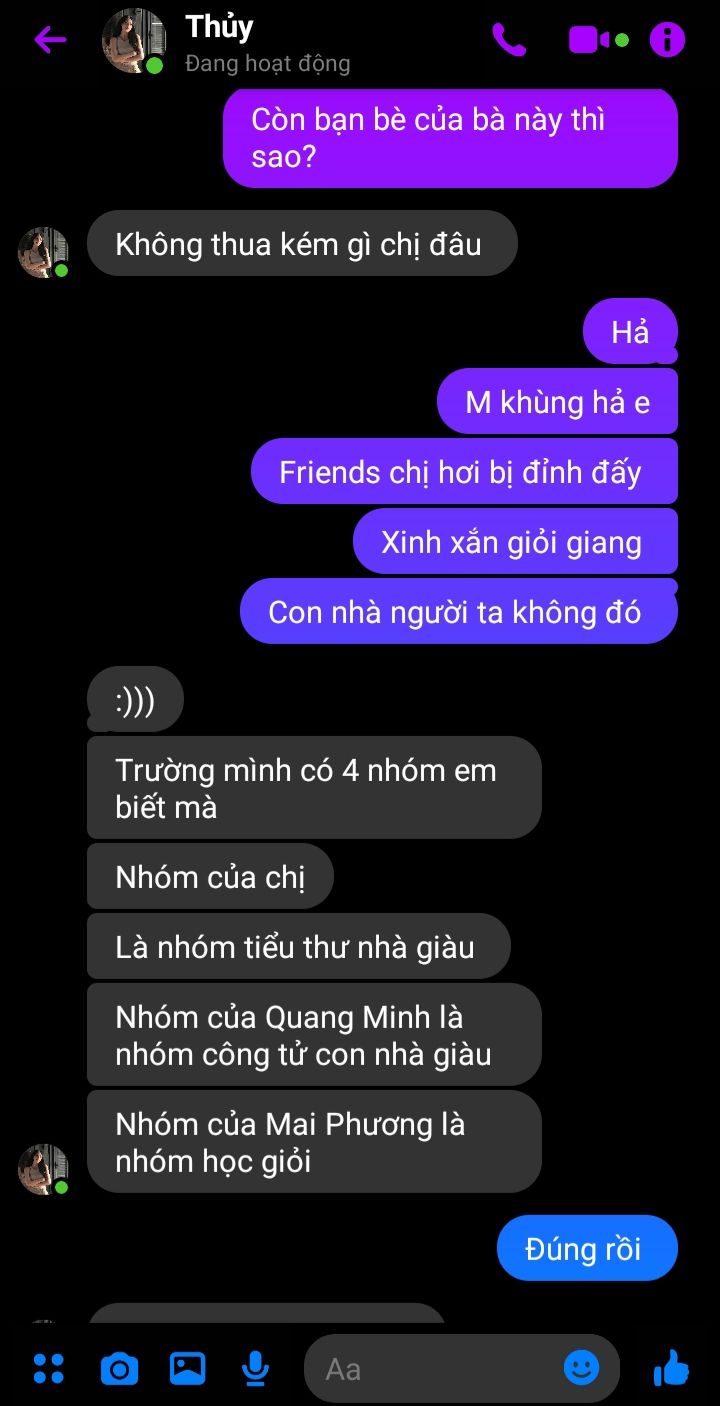The height and width of the screenshot is (1406, 720).
Task: Open the camera to take photo
Action: pyautogui.click(x=119, y=1368)
